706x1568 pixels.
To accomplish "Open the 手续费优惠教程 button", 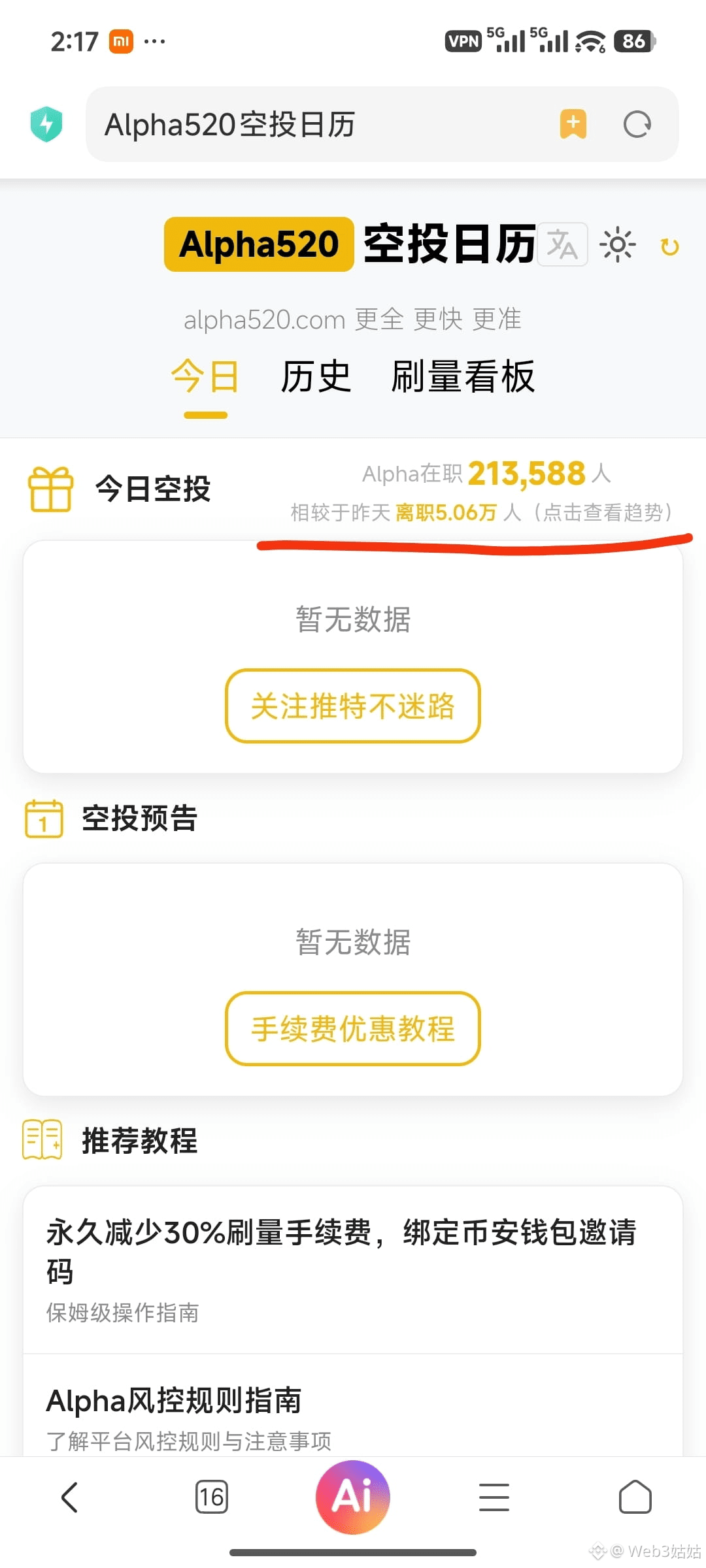I will point(353,1028).
